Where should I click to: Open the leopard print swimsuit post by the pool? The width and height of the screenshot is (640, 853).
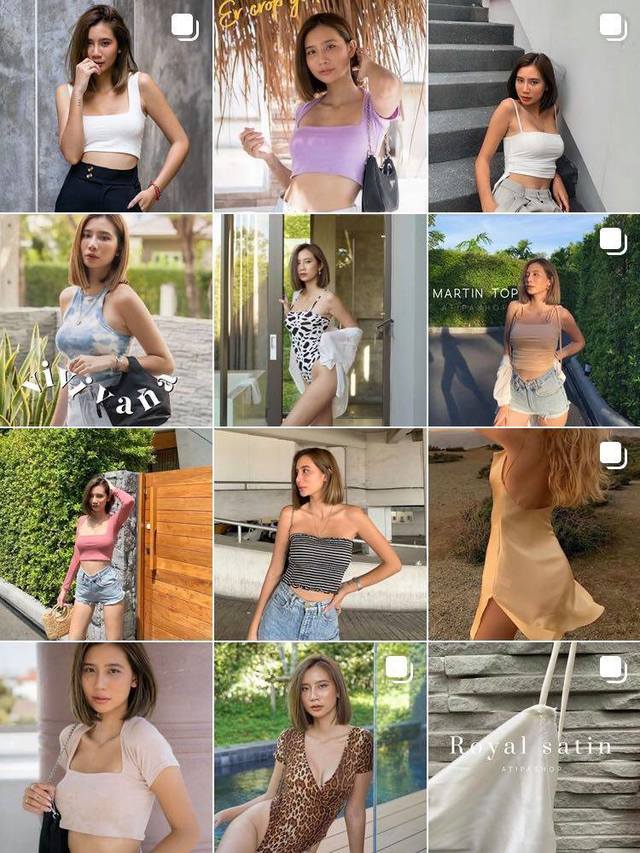[319, 747]
